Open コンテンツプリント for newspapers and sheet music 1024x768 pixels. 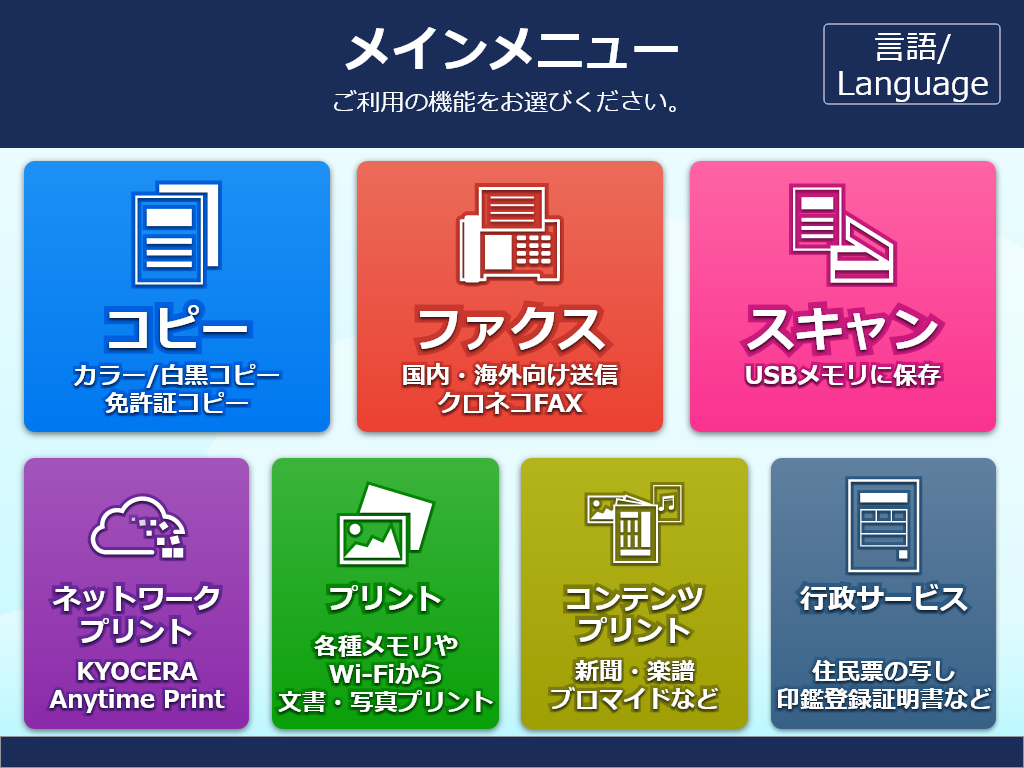point(634,593)
